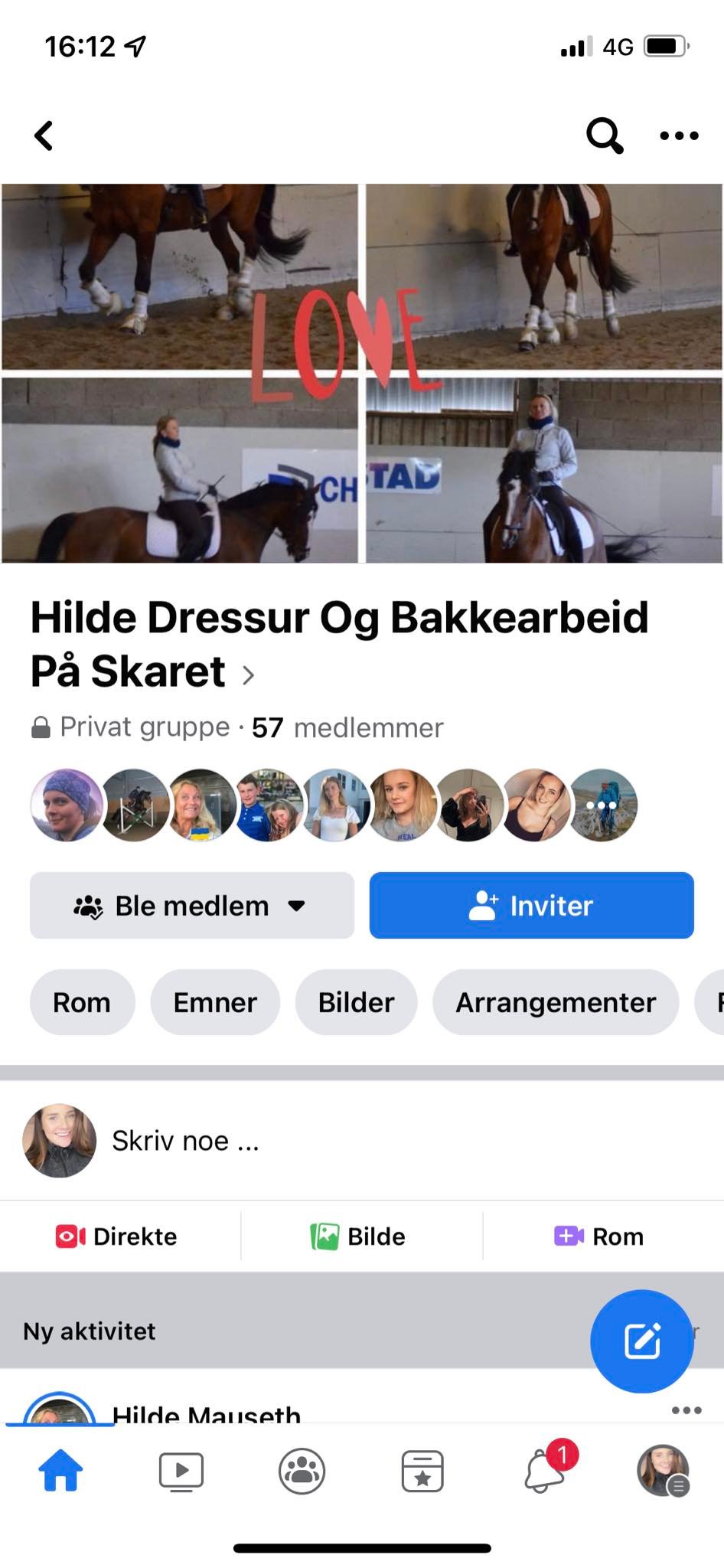
Task: Open the notifications bell
Action: click(545, 1471)
